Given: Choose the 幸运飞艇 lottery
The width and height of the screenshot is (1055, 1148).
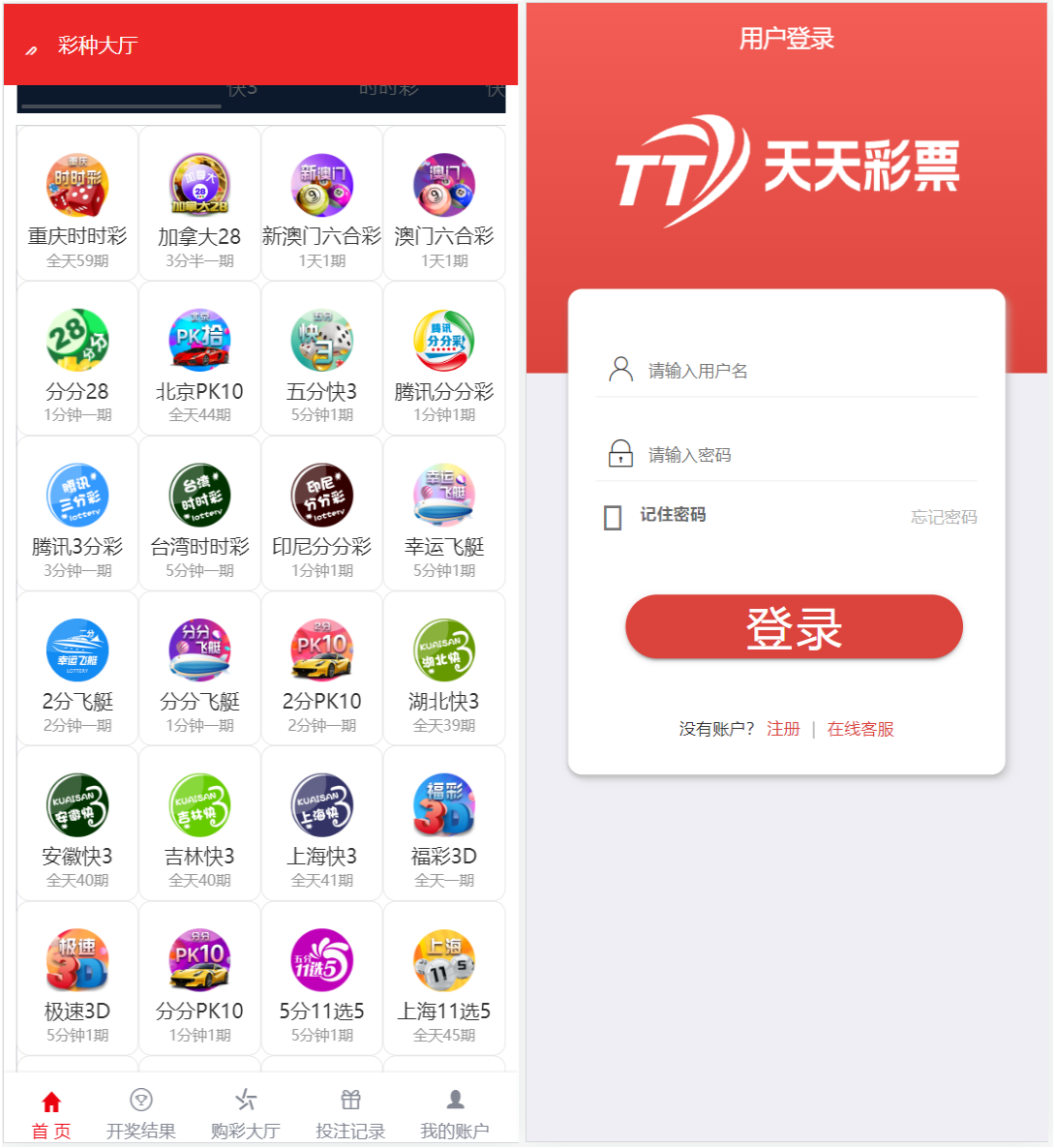Looking at the screenshot, I should click(444, 514).
